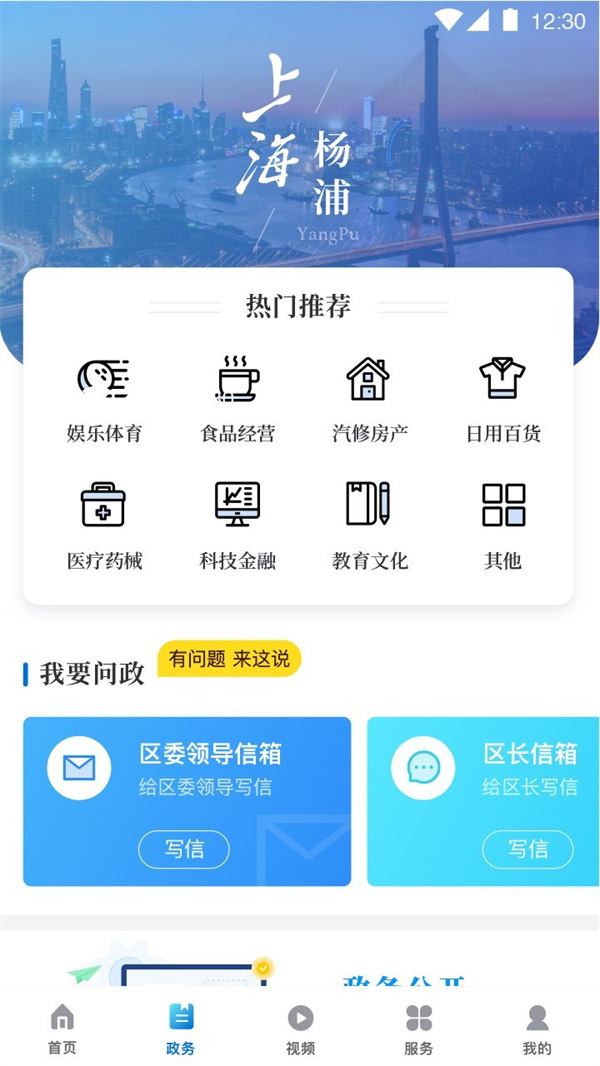Switch to the 视频 tab

[300, 1029]
